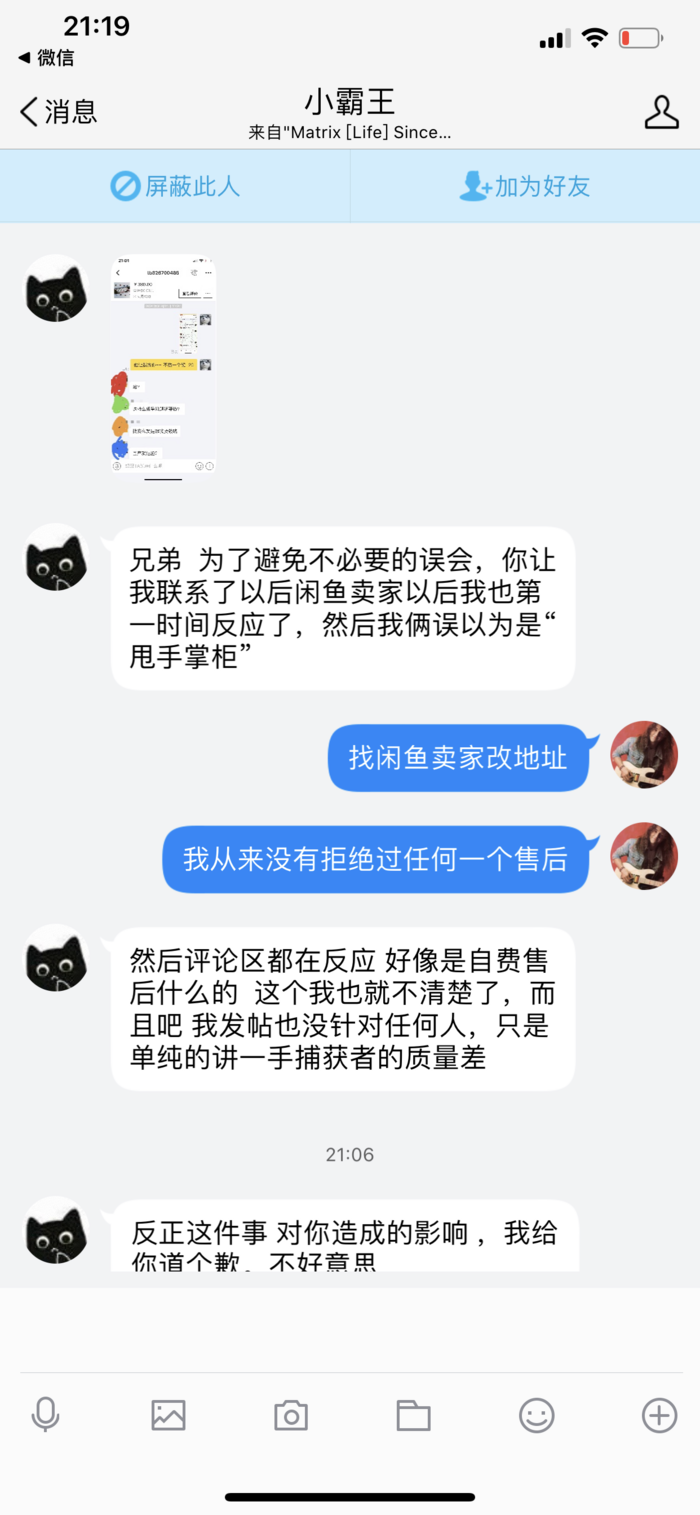The height and width of the screenshot is (1515, 700).
Task: Open more options plus button
Action: (x=659, y=1415)
